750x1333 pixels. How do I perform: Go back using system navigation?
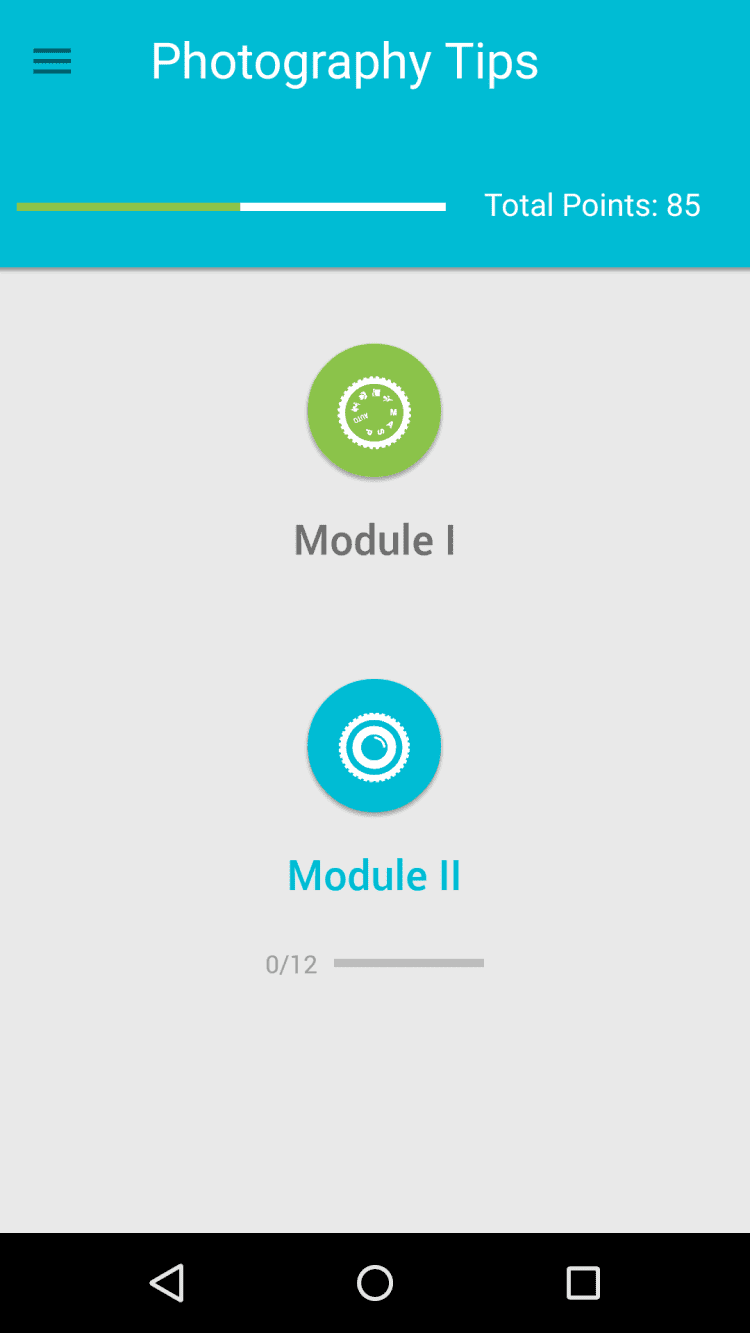tap(167, 1282)
